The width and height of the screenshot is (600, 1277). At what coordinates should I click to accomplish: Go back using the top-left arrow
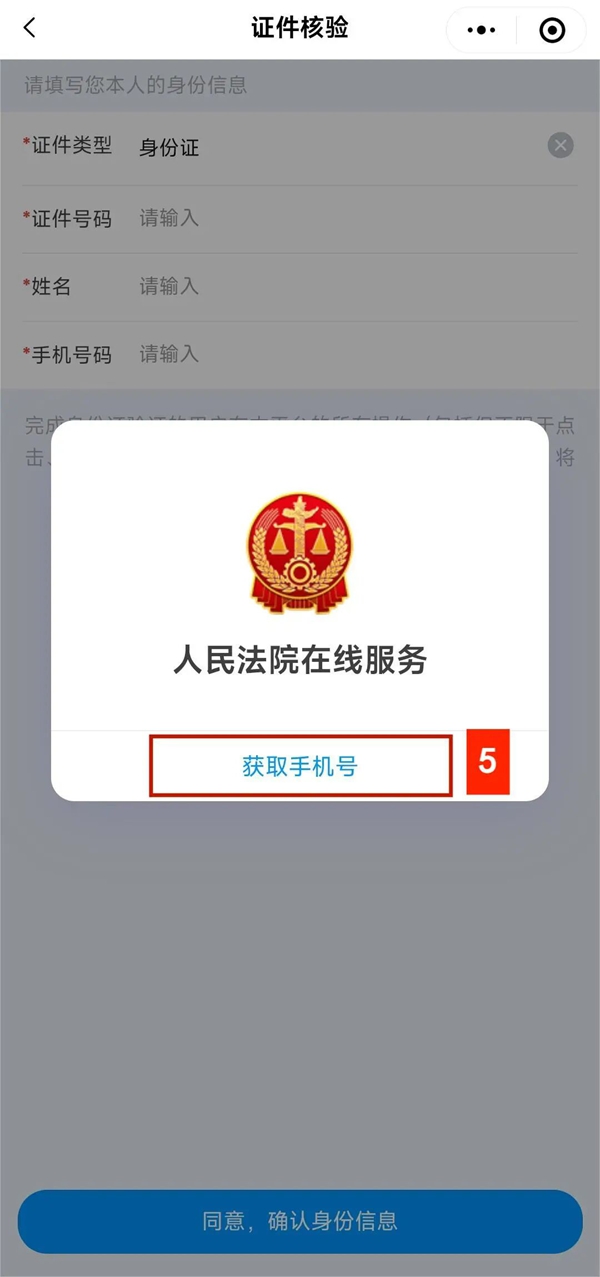tap(30, 29)
